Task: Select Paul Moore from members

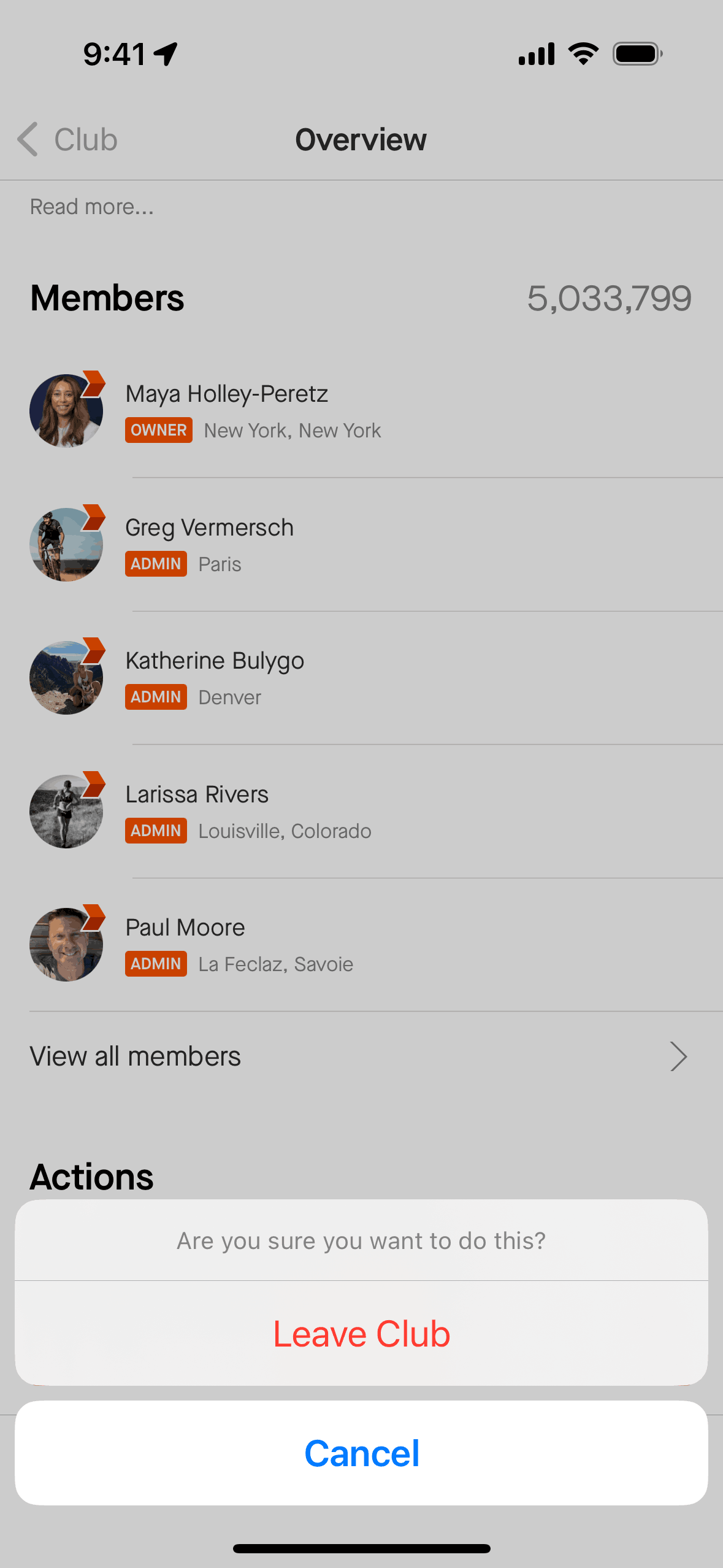Action: coord(185,944)
